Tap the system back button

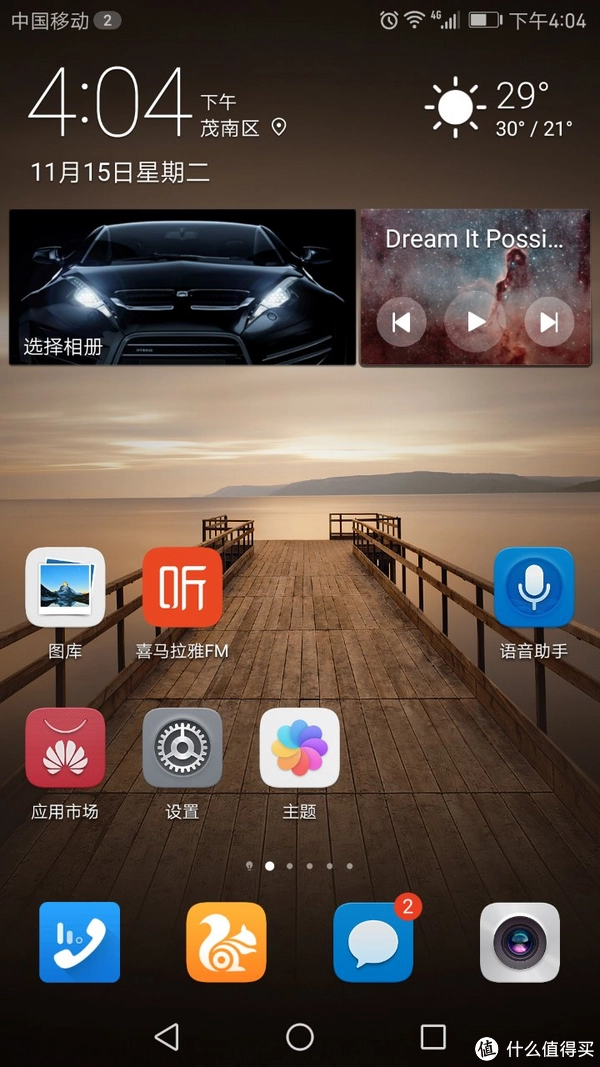[x=167, y=1036]
